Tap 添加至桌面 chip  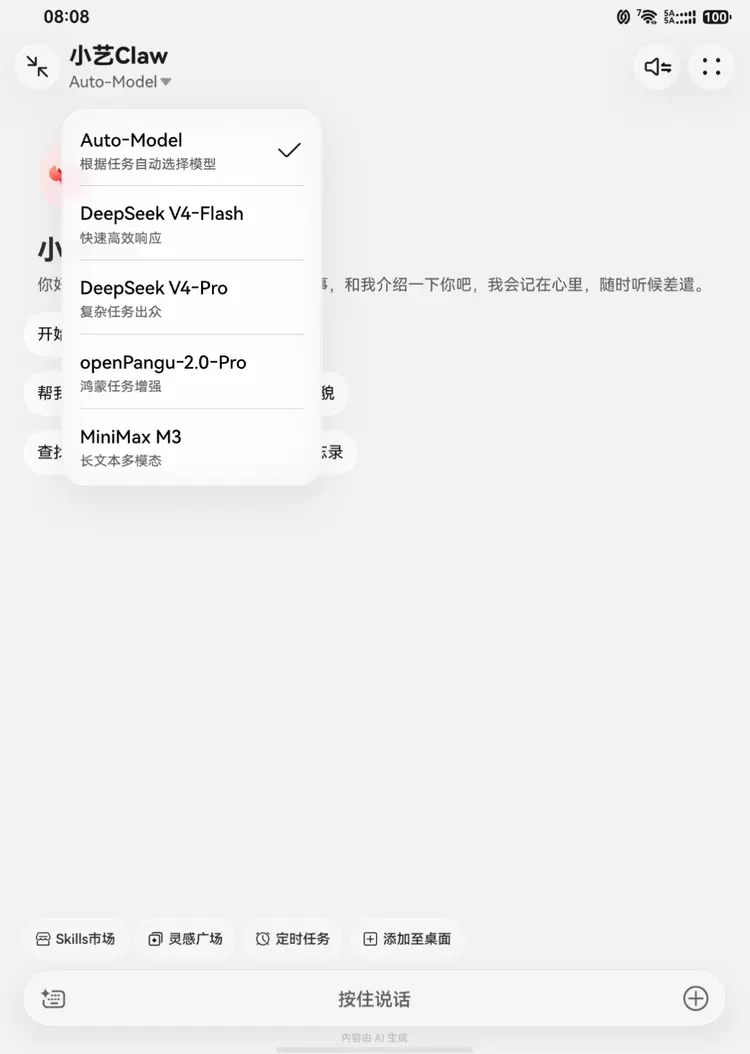click(407, 938)
